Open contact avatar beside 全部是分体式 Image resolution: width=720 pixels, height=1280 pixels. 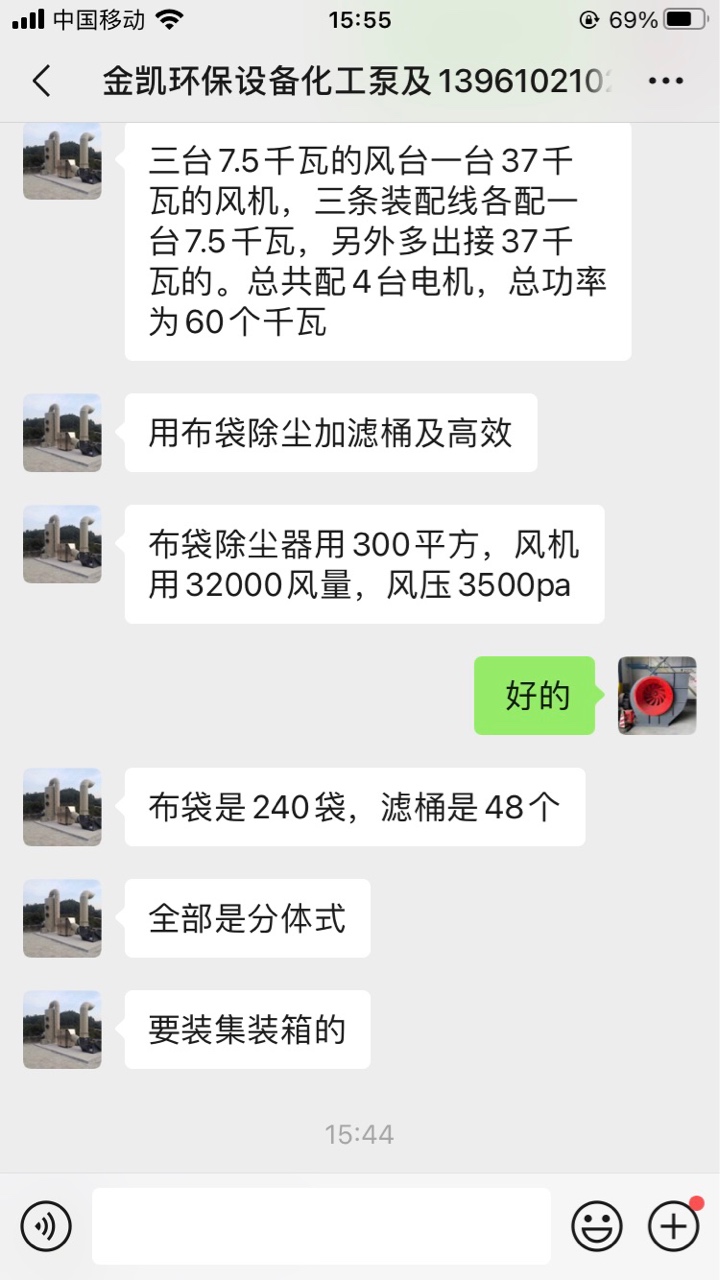coord(62,918)
